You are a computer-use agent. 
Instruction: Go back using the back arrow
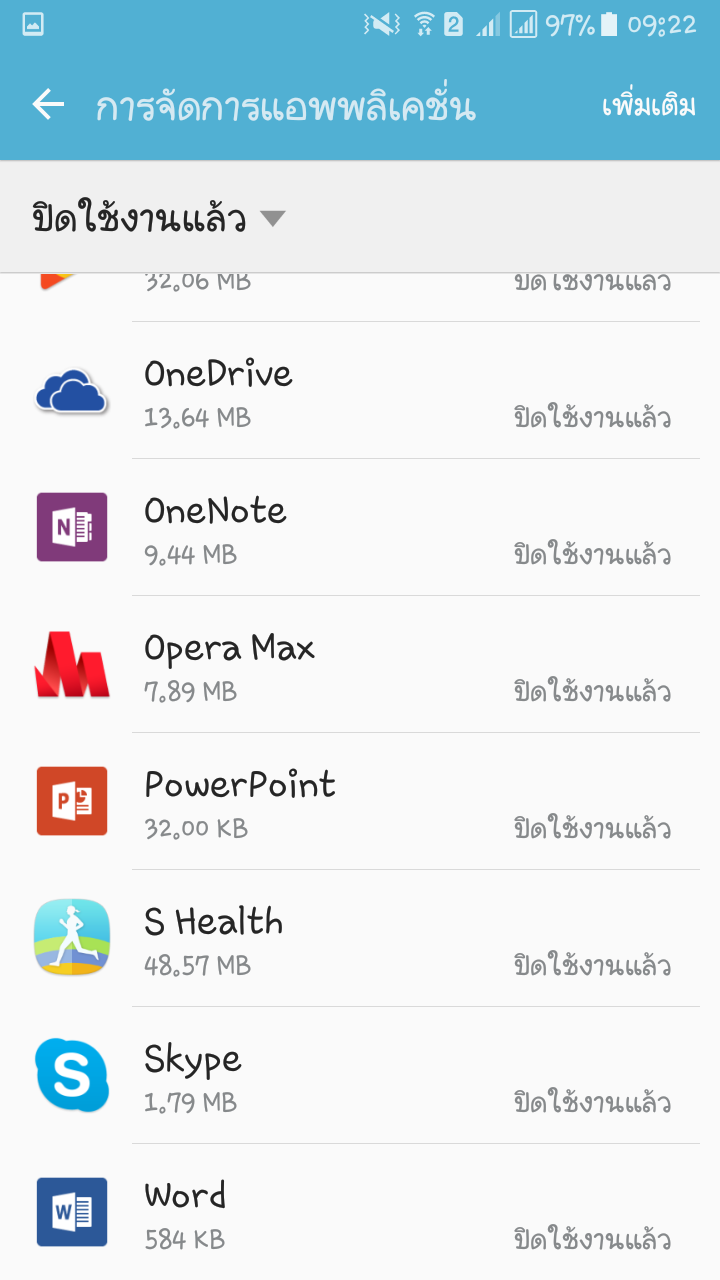(48, 105)
